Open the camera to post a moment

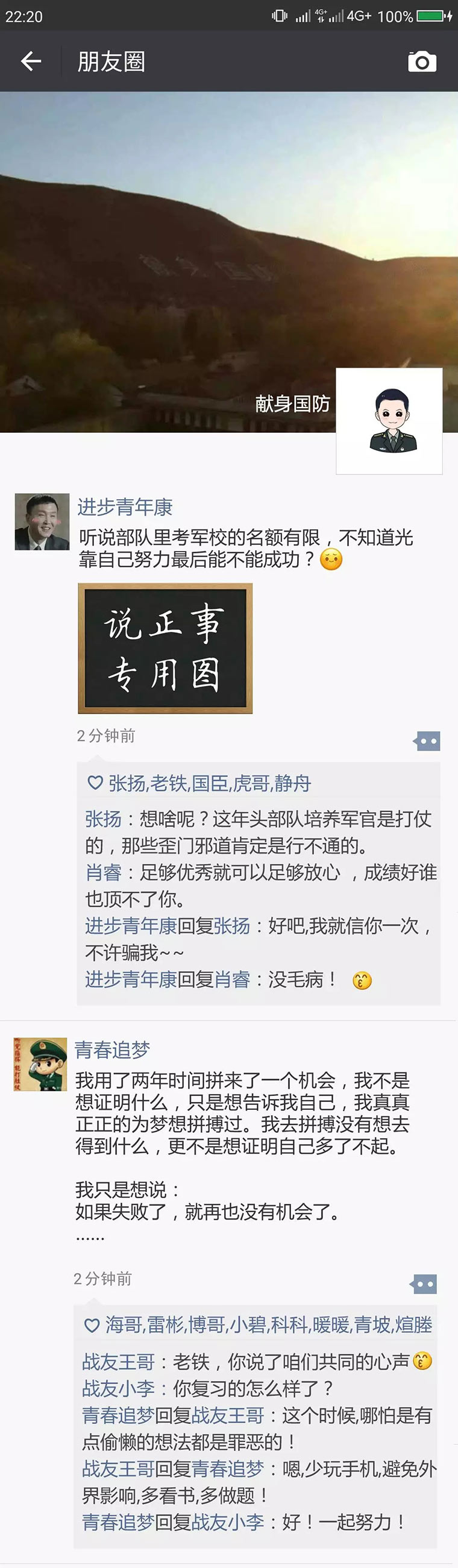click(x=421, y=61)
